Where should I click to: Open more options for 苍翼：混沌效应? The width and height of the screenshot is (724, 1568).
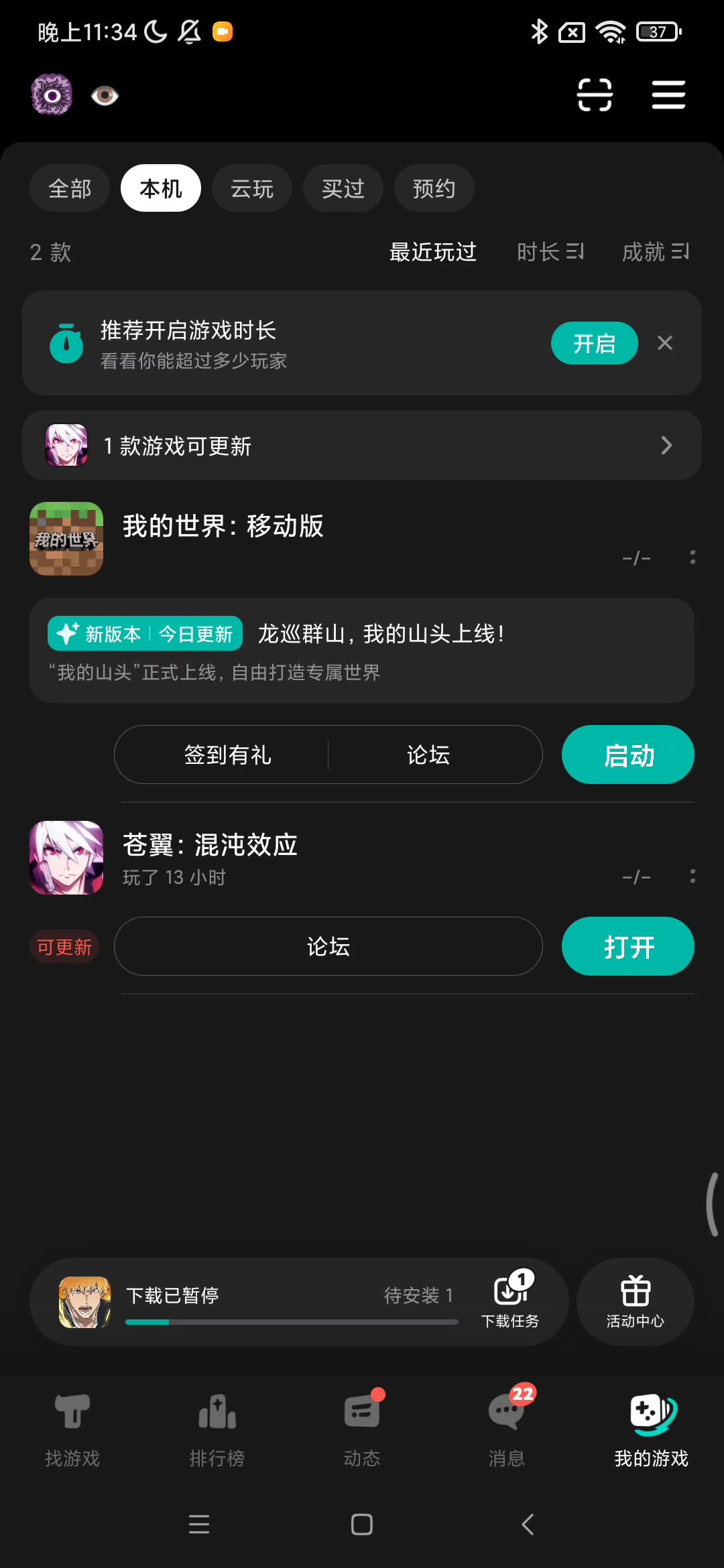(x=692, y=876)
